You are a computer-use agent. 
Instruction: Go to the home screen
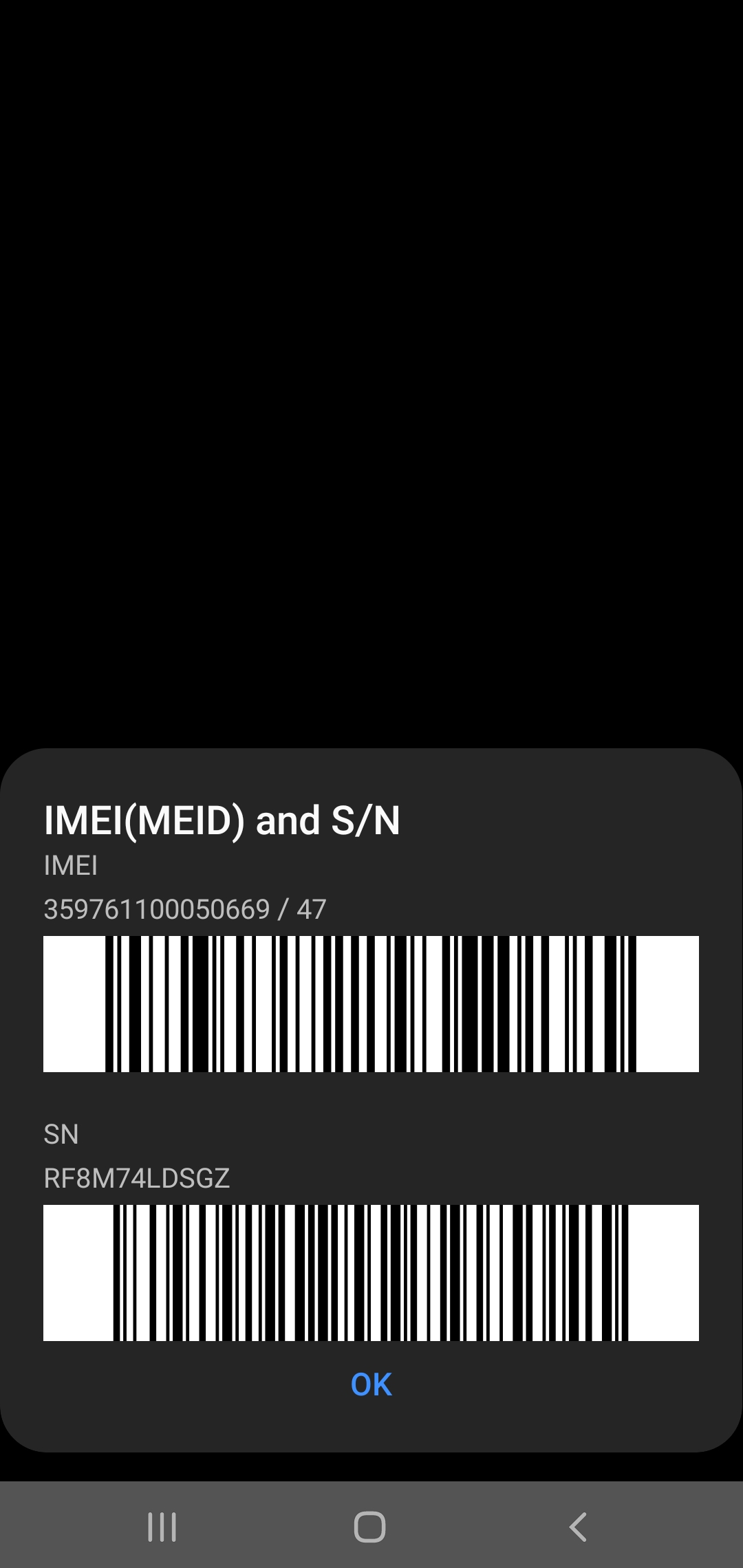click(370, 1527)
